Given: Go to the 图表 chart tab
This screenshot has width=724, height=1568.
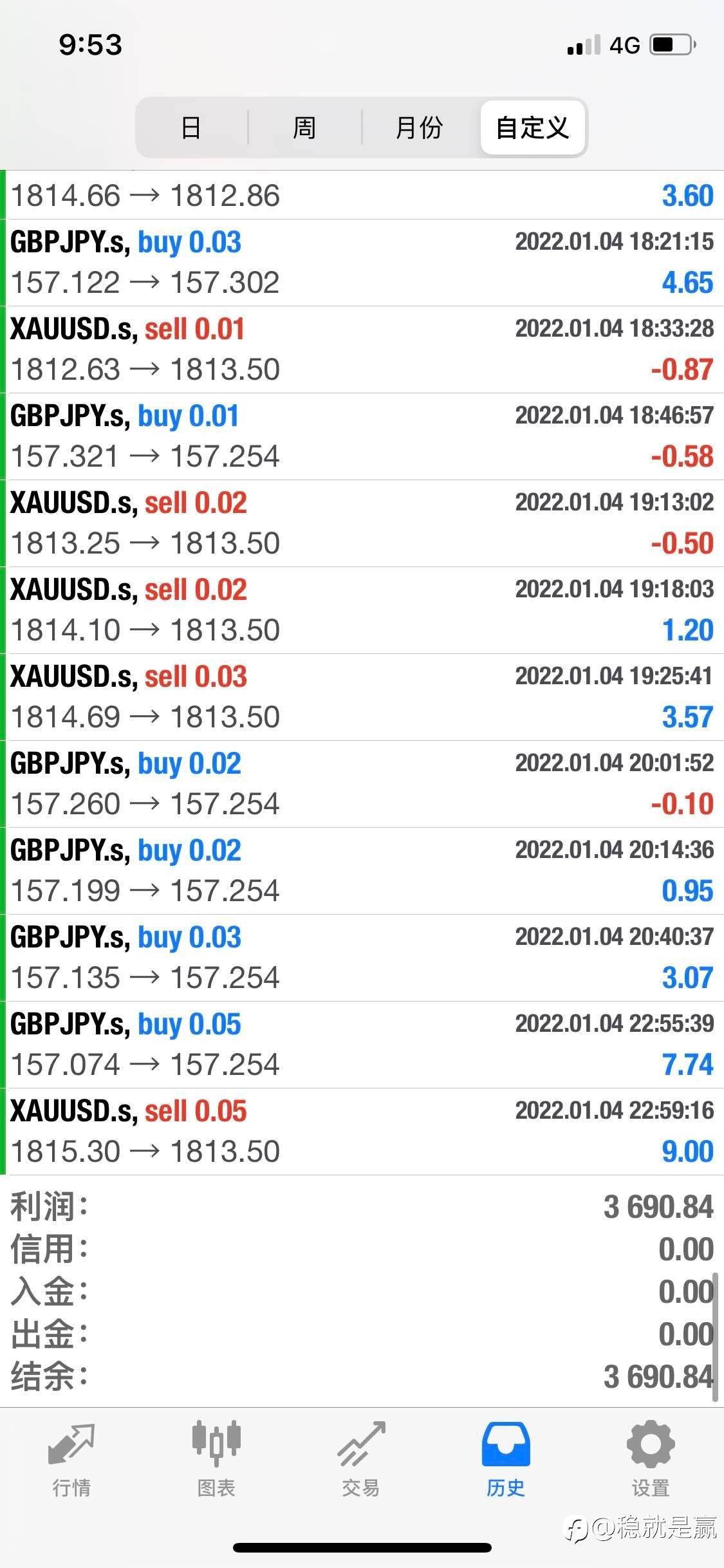Looking at the screenshot, I should point(216,1460).
